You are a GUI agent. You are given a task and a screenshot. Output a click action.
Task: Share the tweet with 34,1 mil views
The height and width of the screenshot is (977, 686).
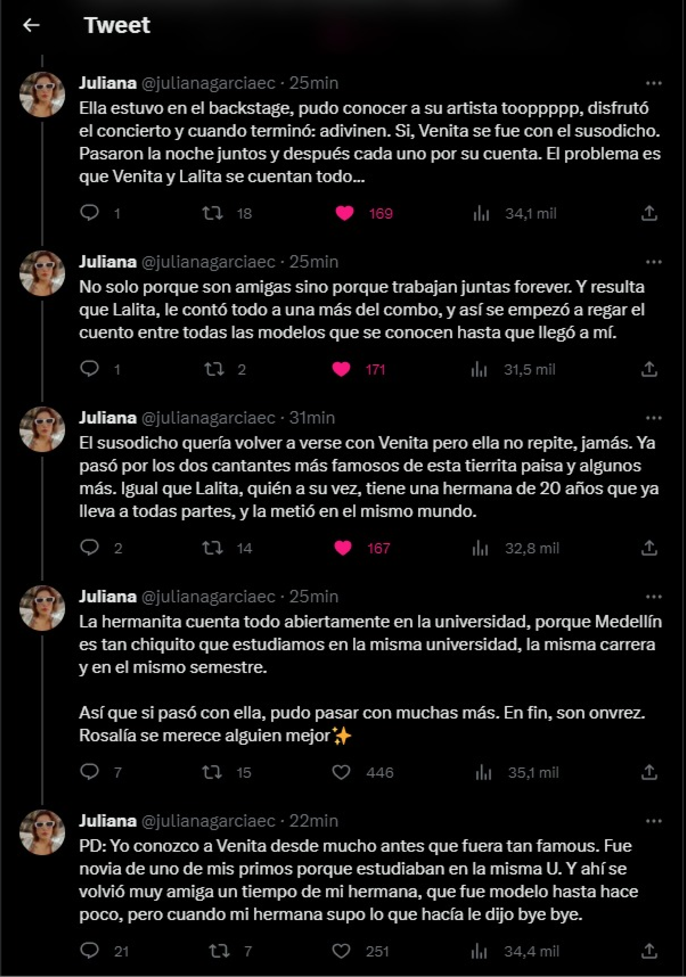point(649,213)
